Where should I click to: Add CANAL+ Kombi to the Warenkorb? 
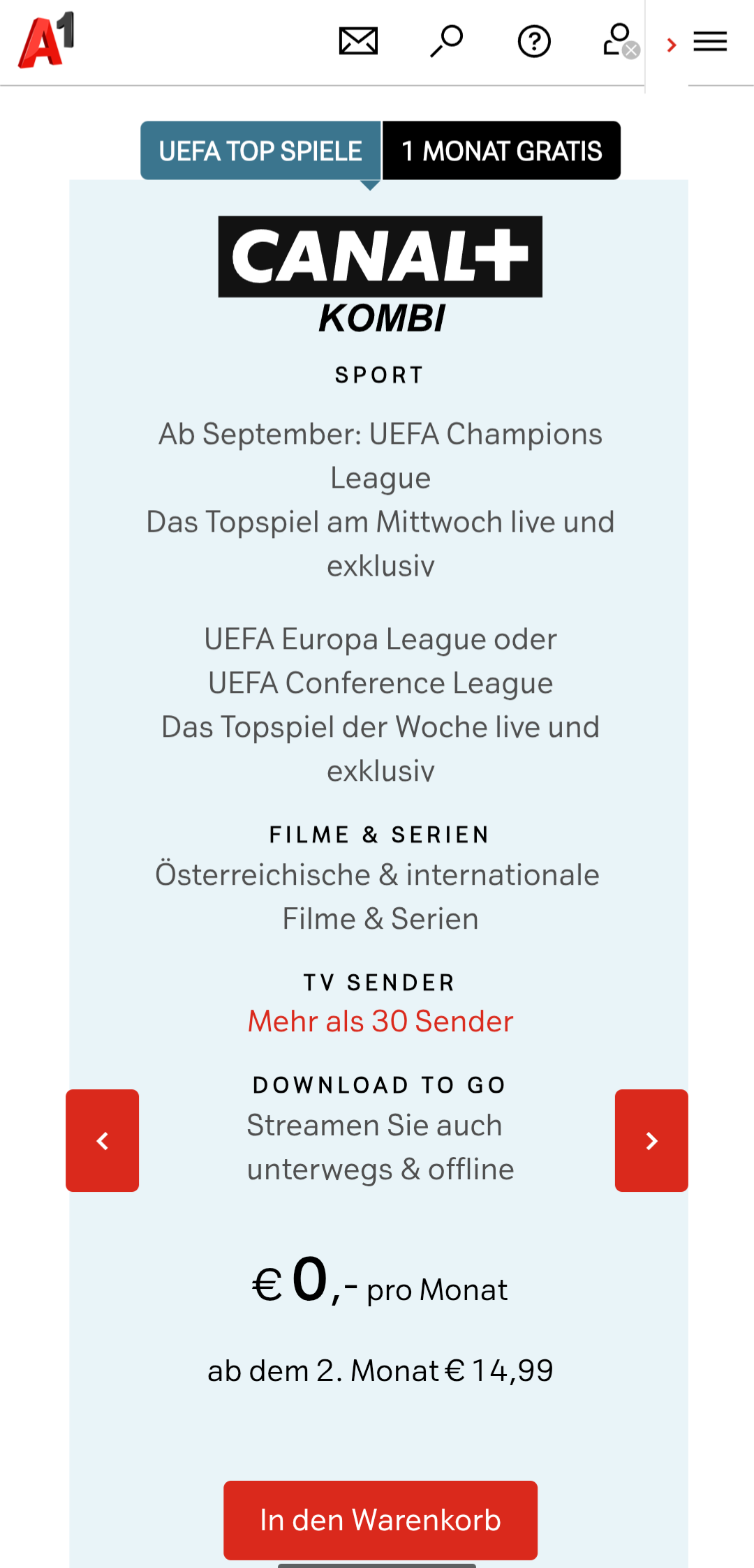[380, 1520]
